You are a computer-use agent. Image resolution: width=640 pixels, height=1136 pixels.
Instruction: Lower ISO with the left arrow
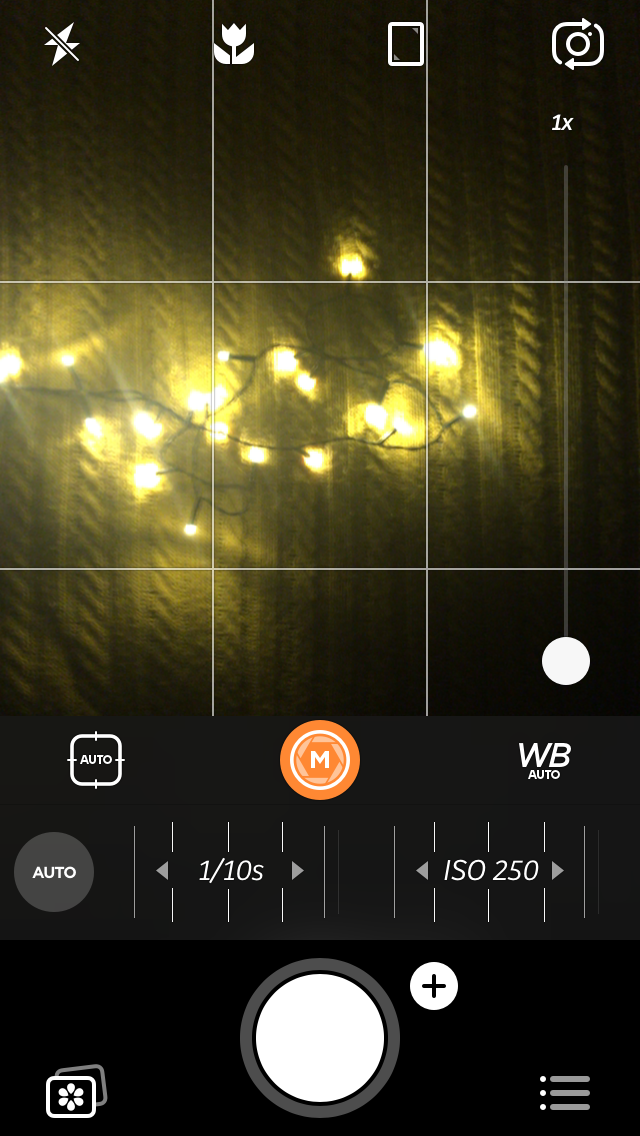422,871
